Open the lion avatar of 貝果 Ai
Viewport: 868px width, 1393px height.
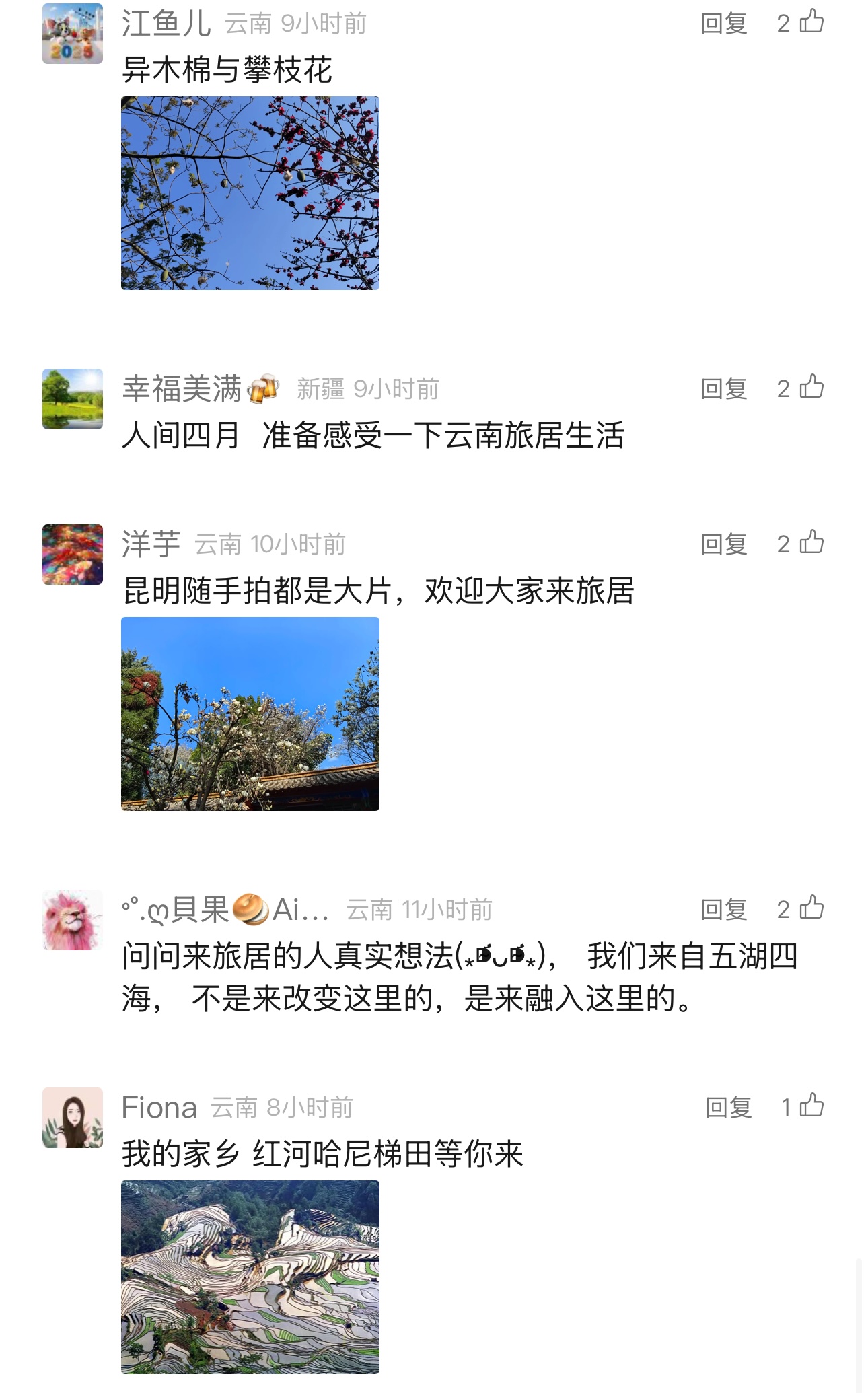click(73, 920)
